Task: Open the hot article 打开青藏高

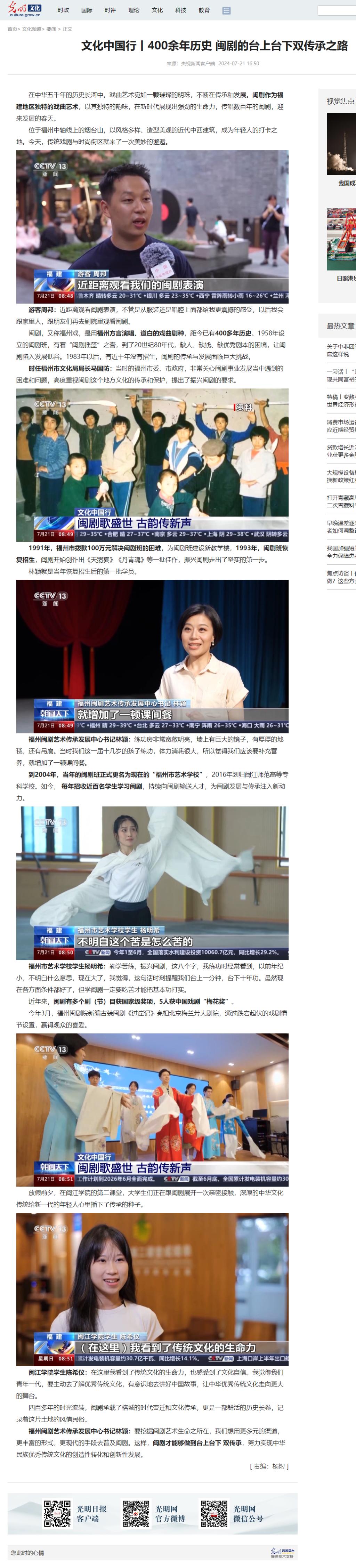Action: click(341, 501)
